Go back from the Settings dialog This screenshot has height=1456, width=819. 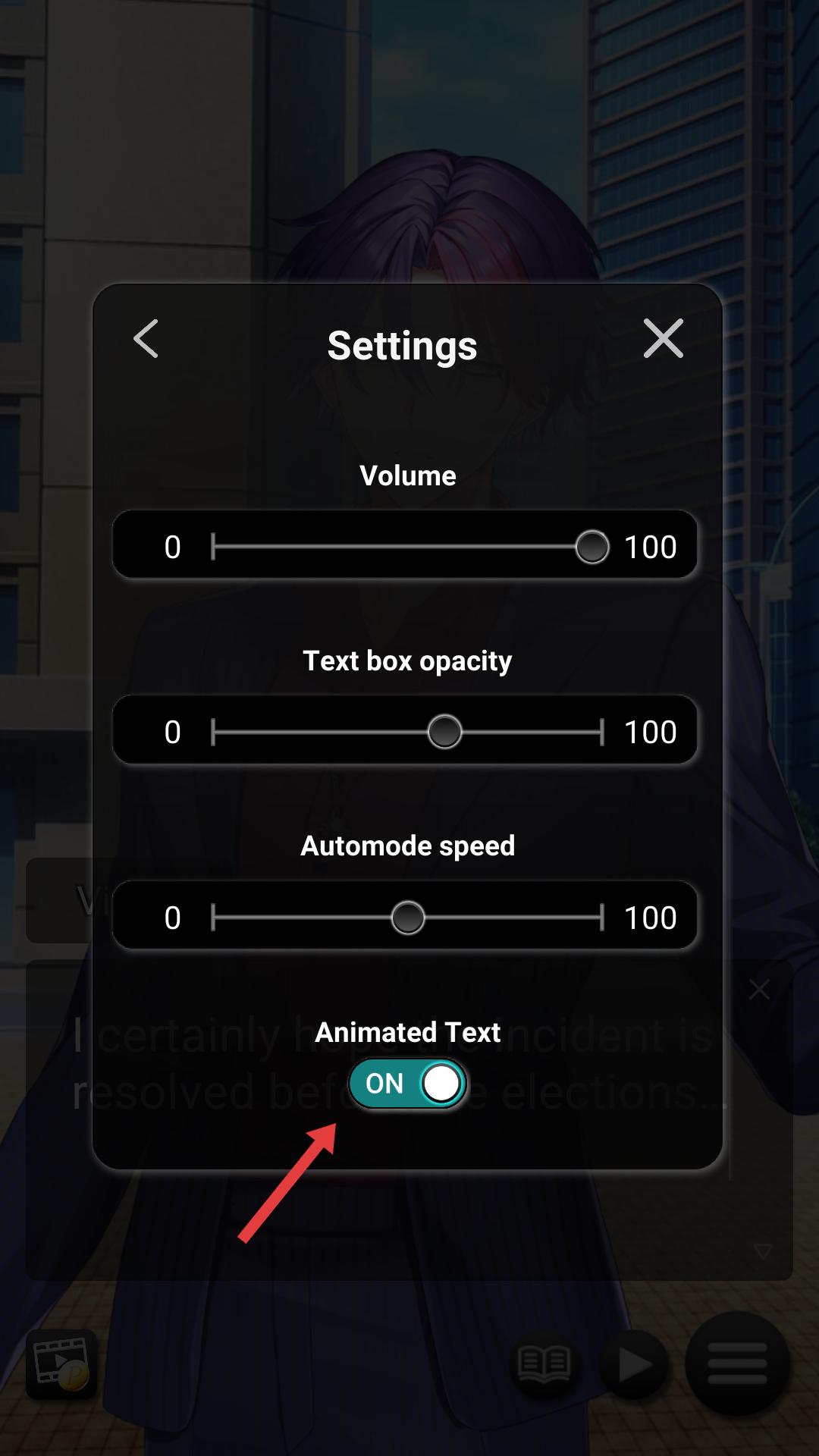point(146,338)
